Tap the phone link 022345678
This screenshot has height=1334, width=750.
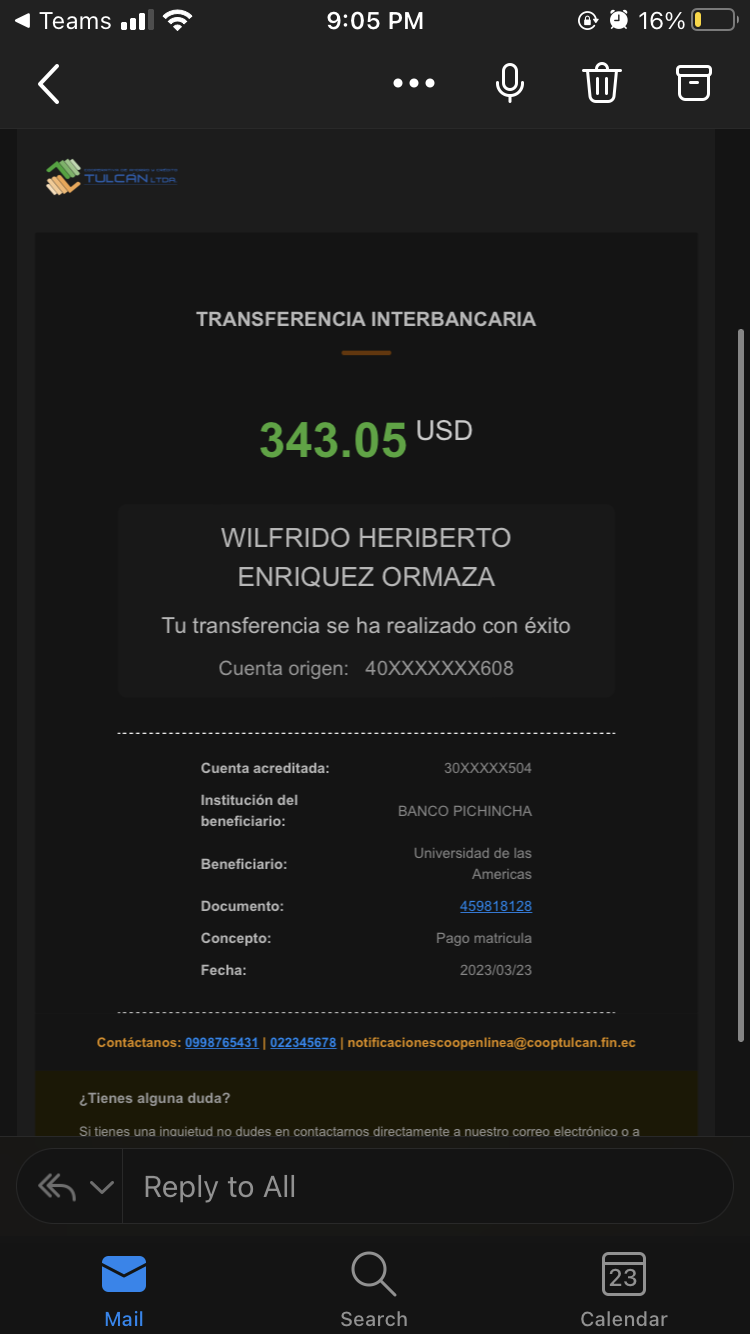pyautogui.click(x=303, y=1042)
